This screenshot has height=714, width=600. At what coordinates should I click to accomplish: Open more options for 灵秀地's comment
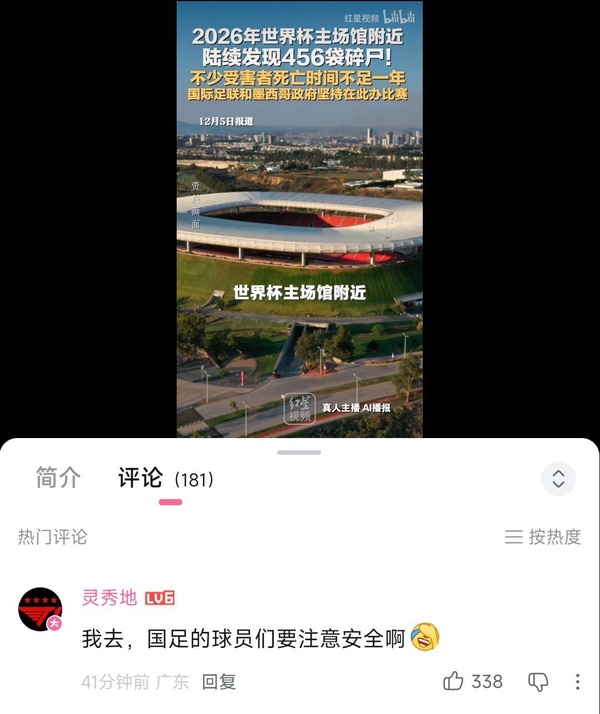[577, 682]
